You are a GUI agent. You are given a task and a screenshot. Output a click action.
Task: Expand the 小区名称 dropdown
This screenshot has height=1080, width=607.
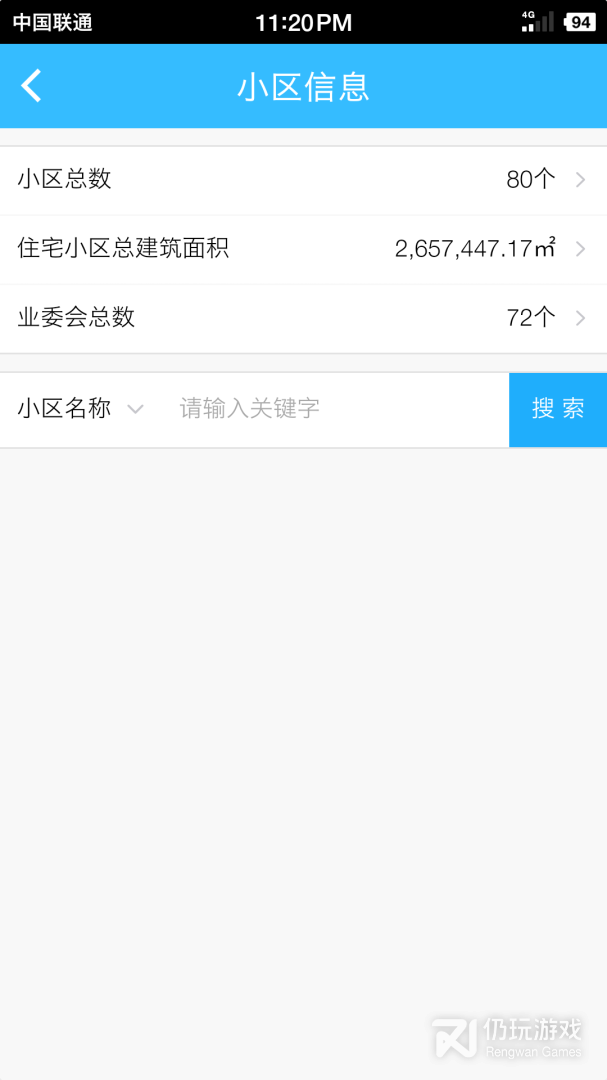(x=82, y=409)
